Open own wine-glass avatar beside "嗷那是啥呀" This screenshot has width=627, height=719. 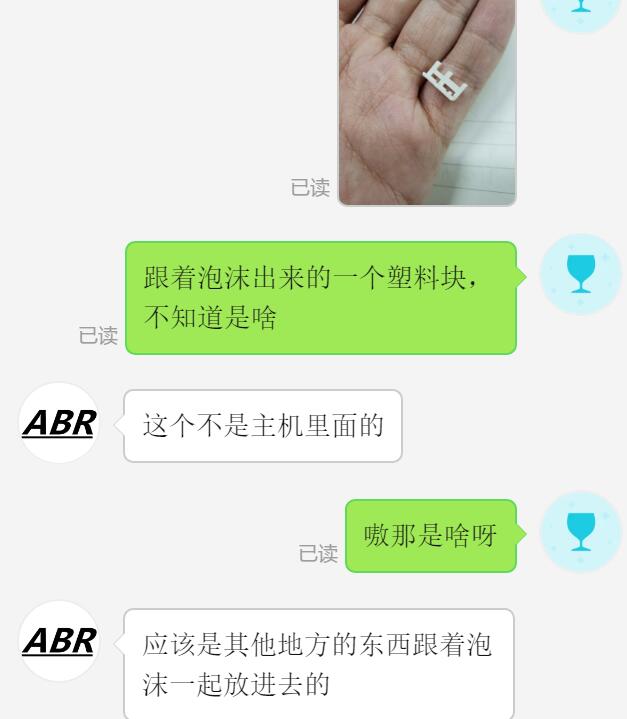tap(581, 532)
